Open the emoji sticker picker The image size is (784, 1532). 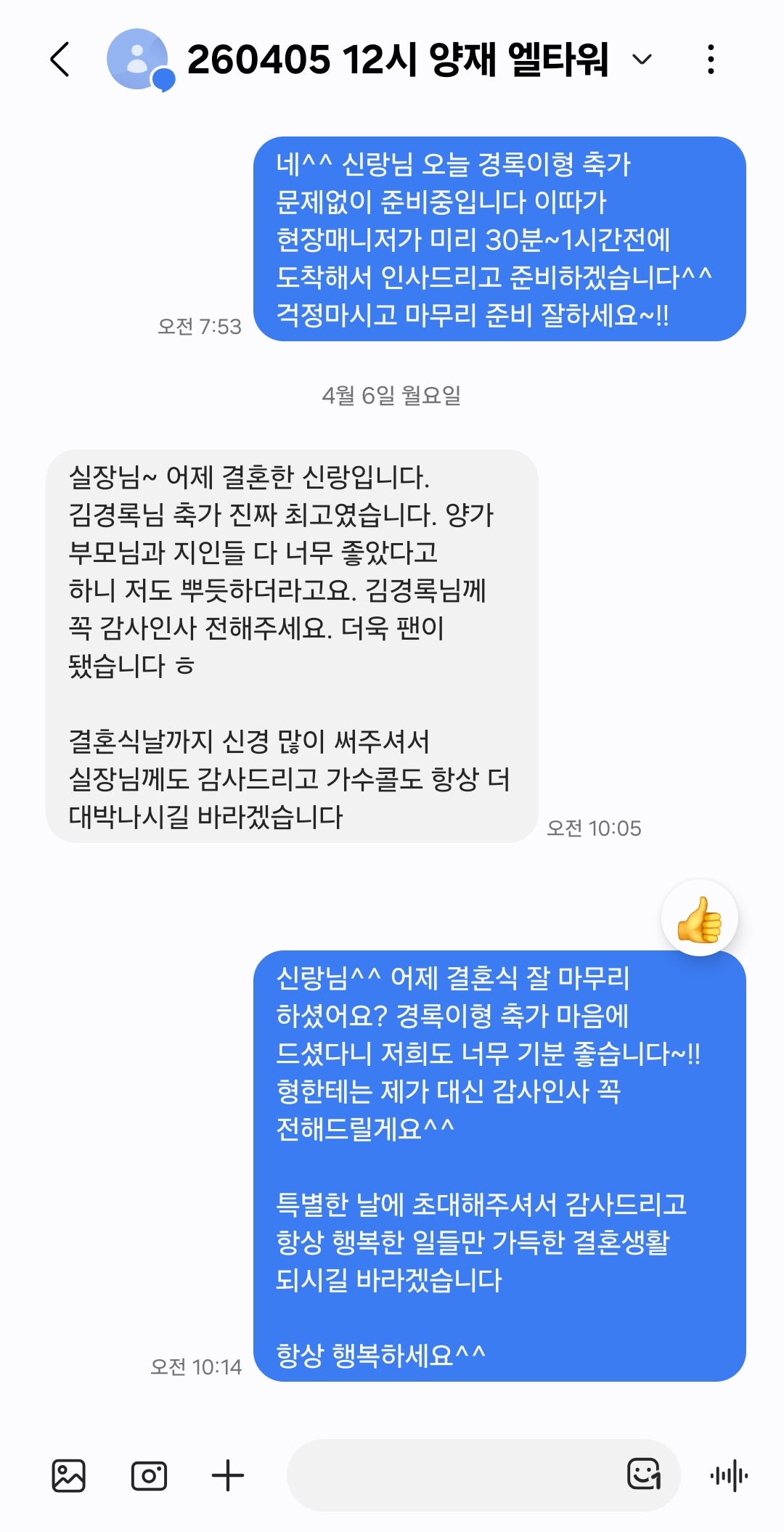(643, 1475)
